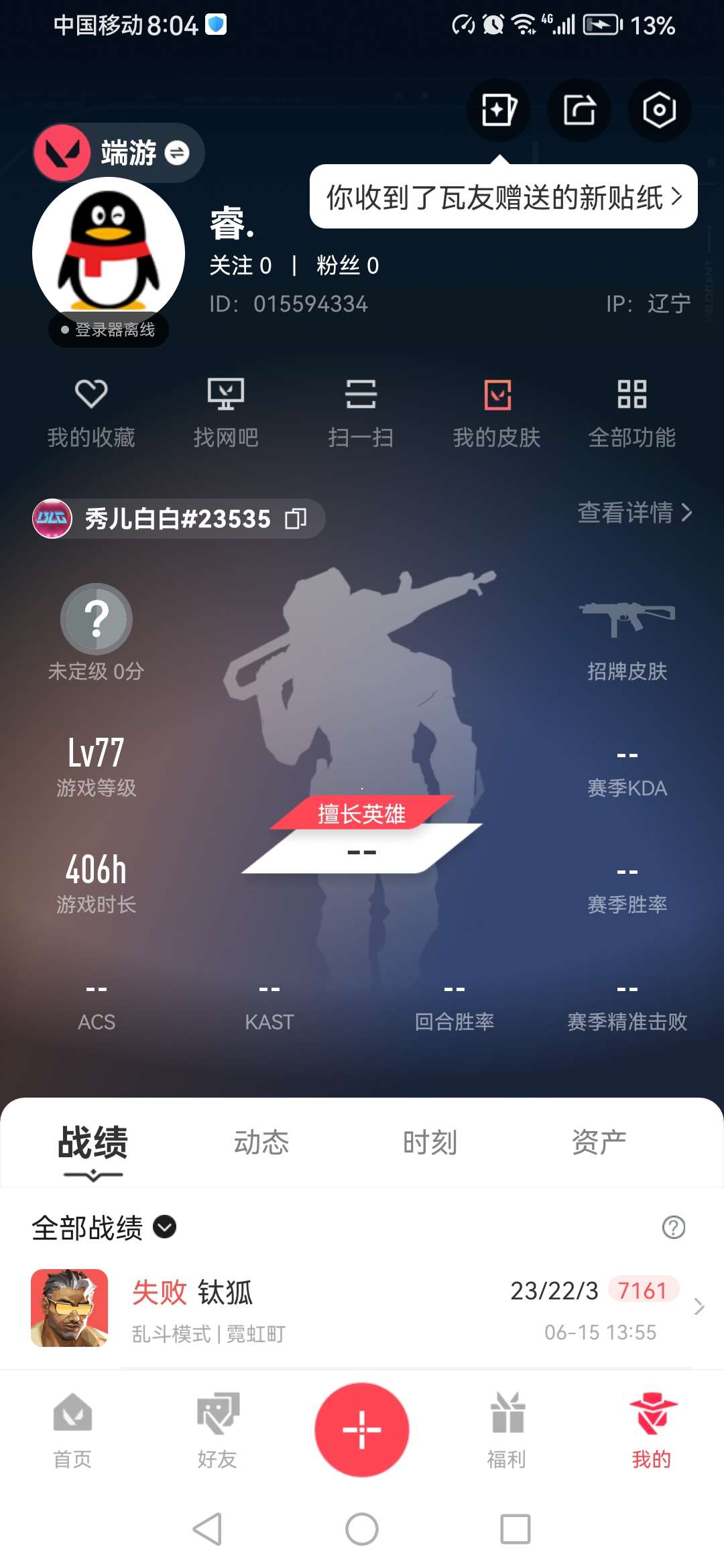Share the profile page
This screenshot has width=724, height=1568.
pos(579,110)
